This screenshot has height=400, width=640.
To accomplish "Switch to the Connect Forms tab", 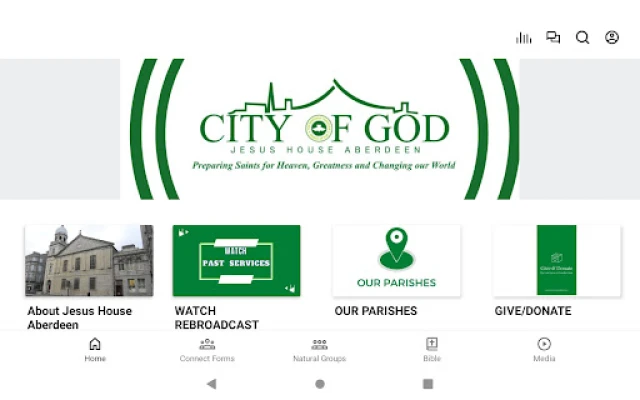I will (x=207, y=349).
